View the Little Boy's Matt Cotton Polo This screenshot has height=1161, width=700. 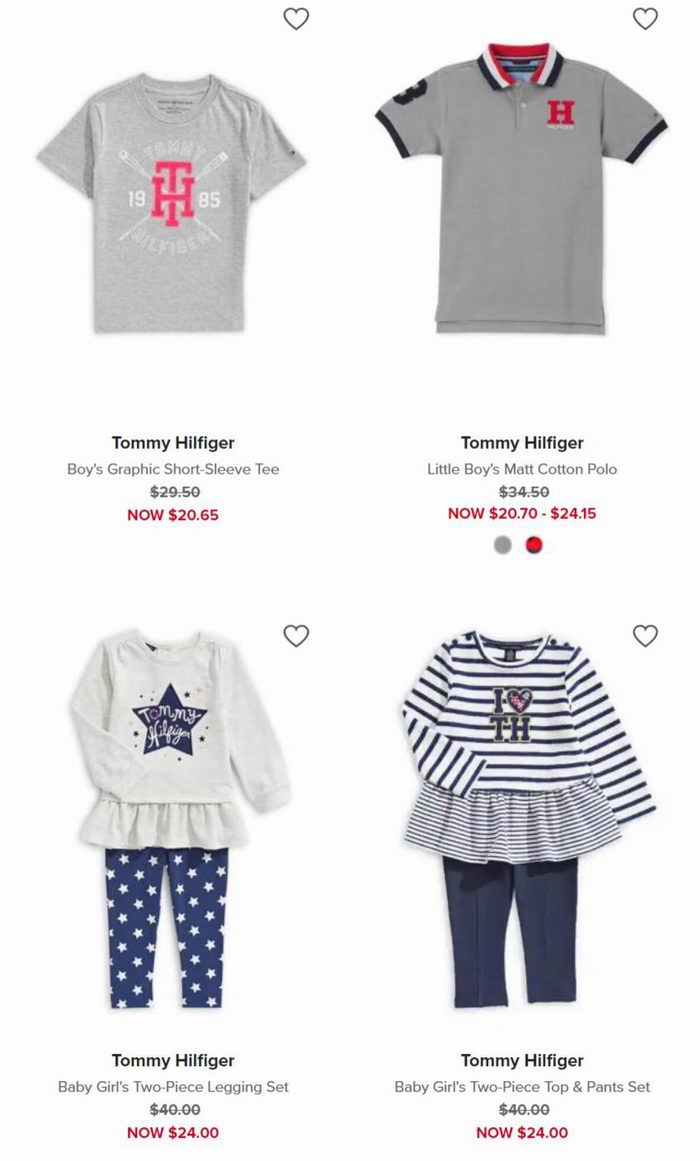pyautogui.click(x=522, y=469)
